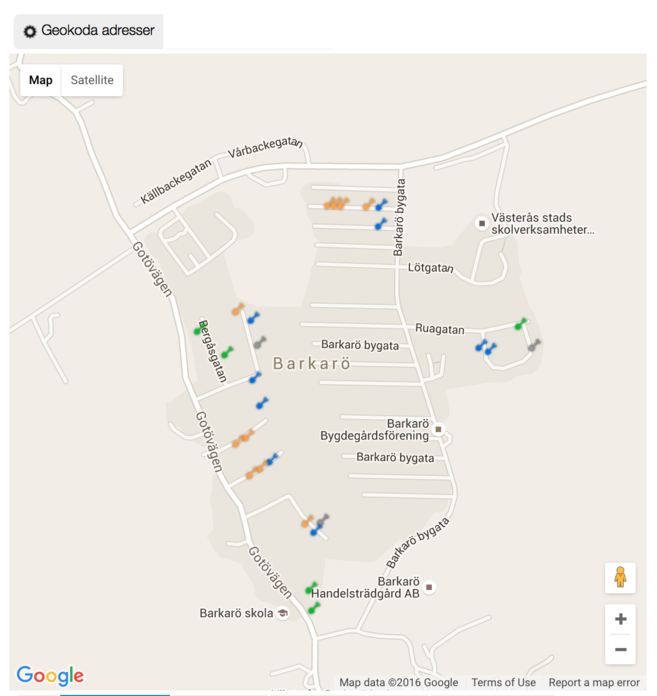Switch to Satellite map view
Screen dimensions: 657x696
click(92, 80)
